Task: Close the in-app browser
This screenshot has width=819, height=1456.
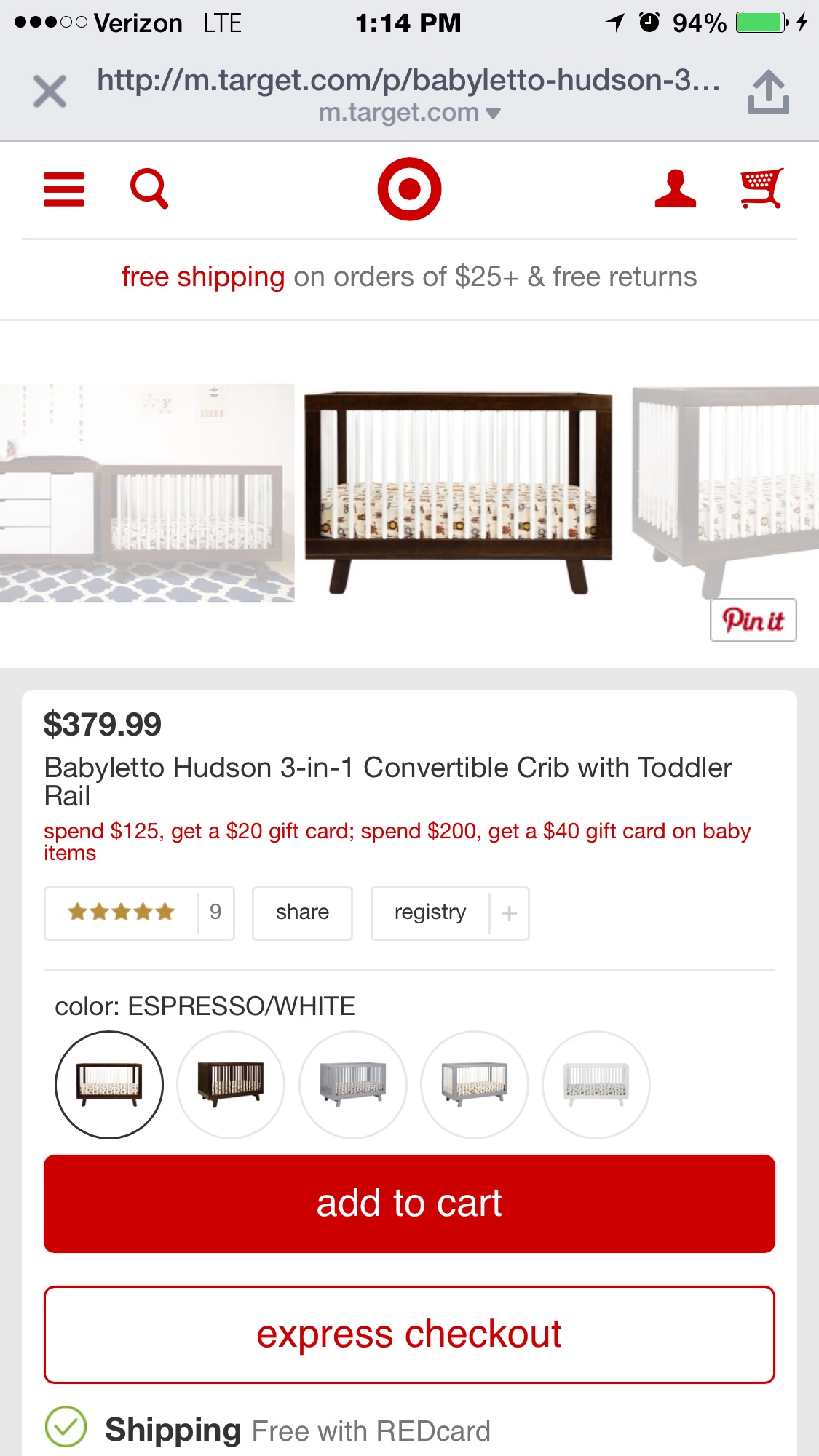Action: click(50, 92)
